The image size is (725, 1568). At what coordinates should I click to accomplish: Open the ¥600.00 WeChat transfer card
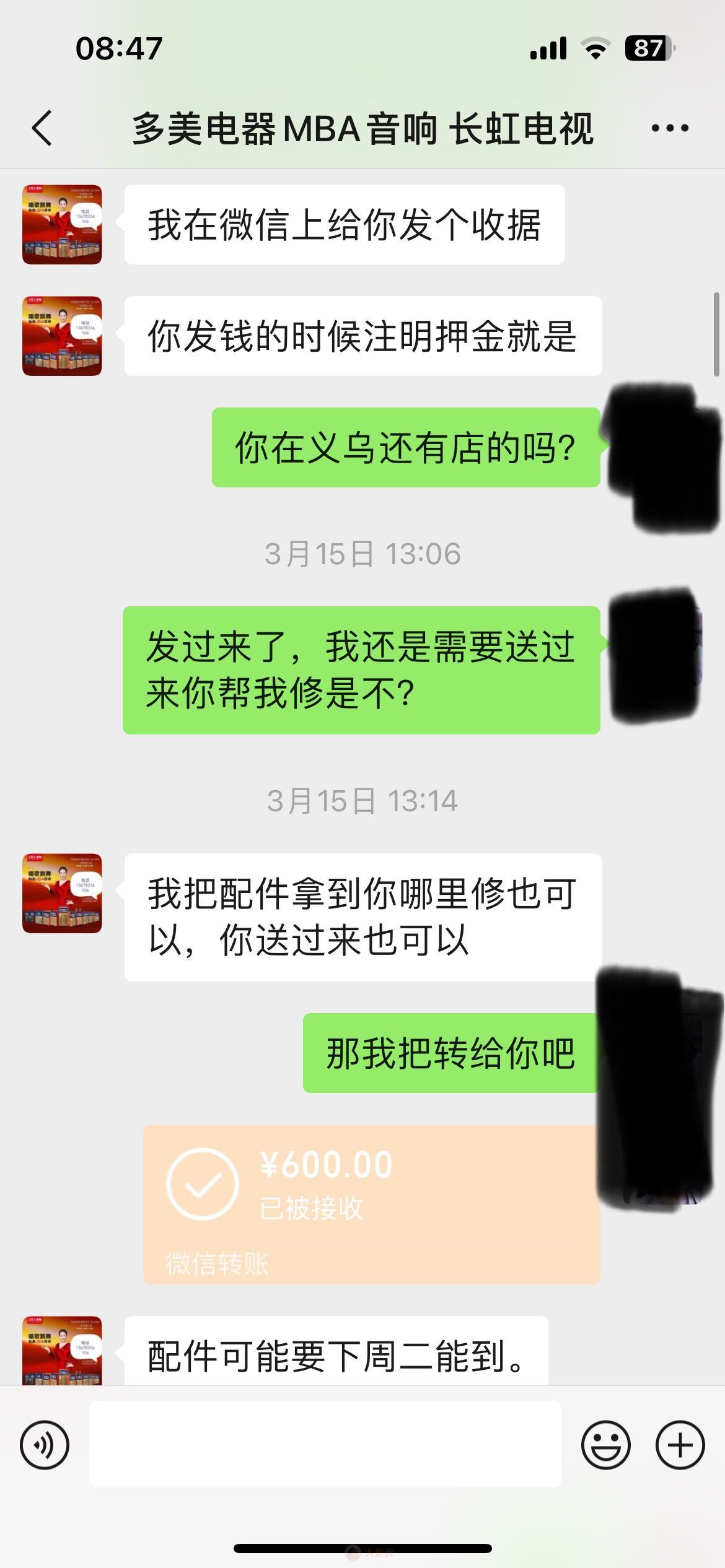coord(371,1203)
